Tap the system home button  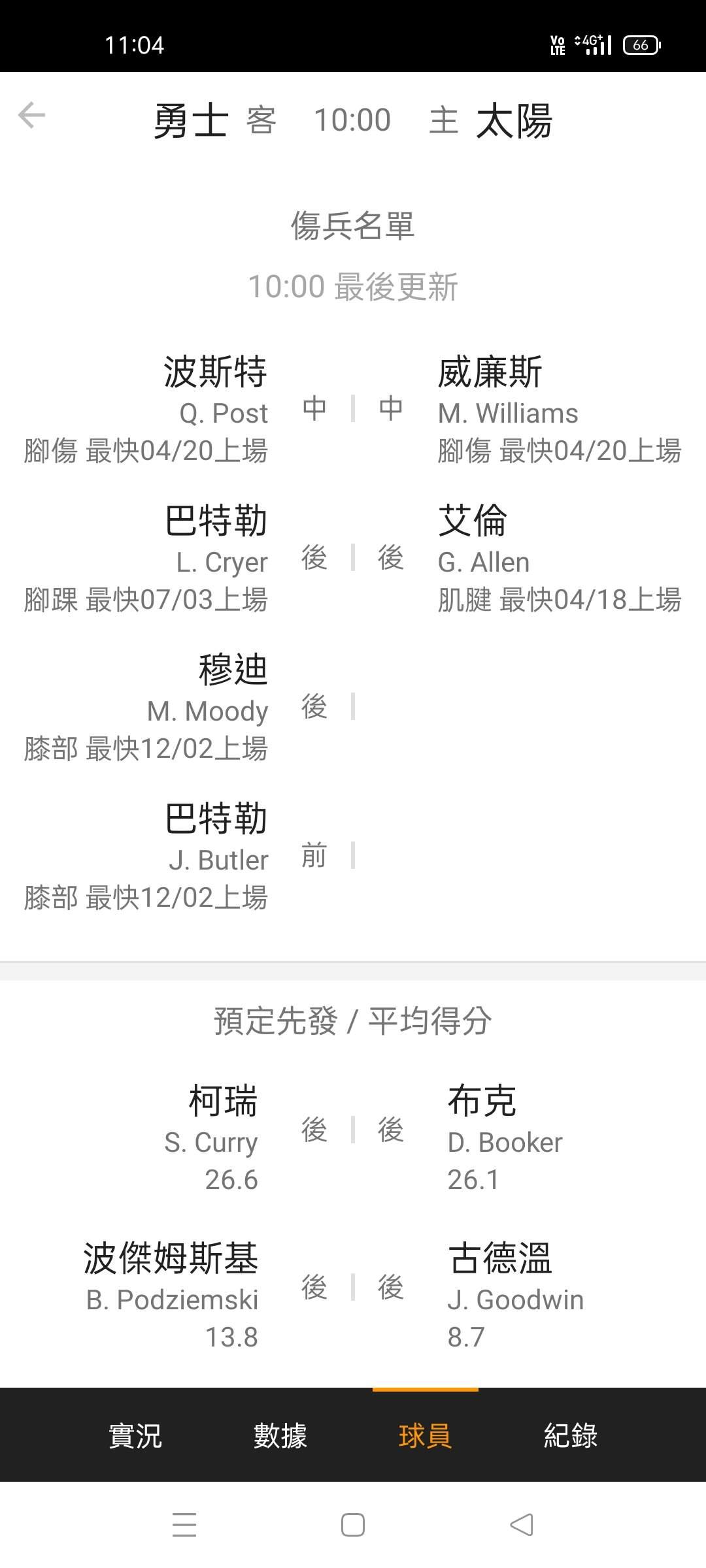pos(353,1526)
